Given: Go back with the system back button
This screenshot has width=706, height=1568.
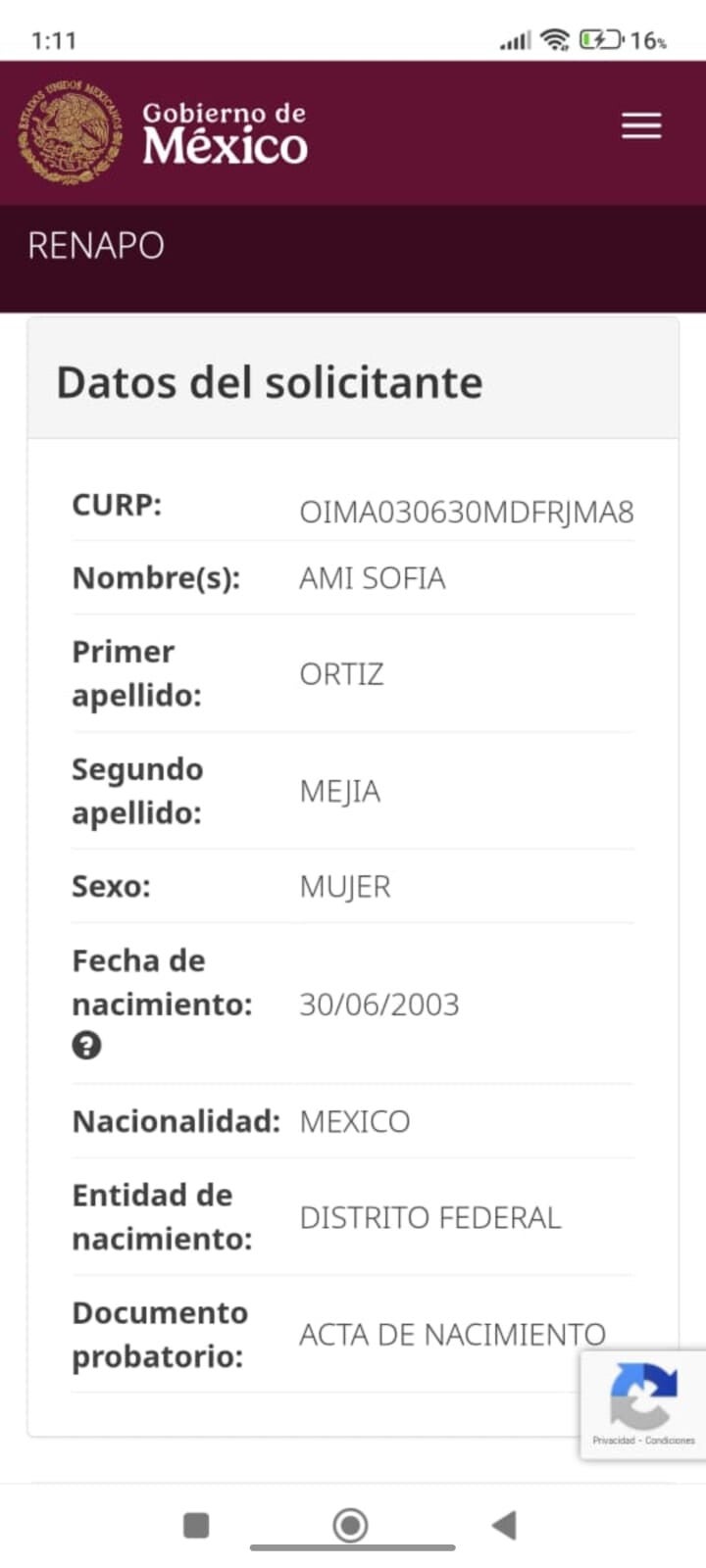Looking at the screenshot, I should click(504, 1525).
